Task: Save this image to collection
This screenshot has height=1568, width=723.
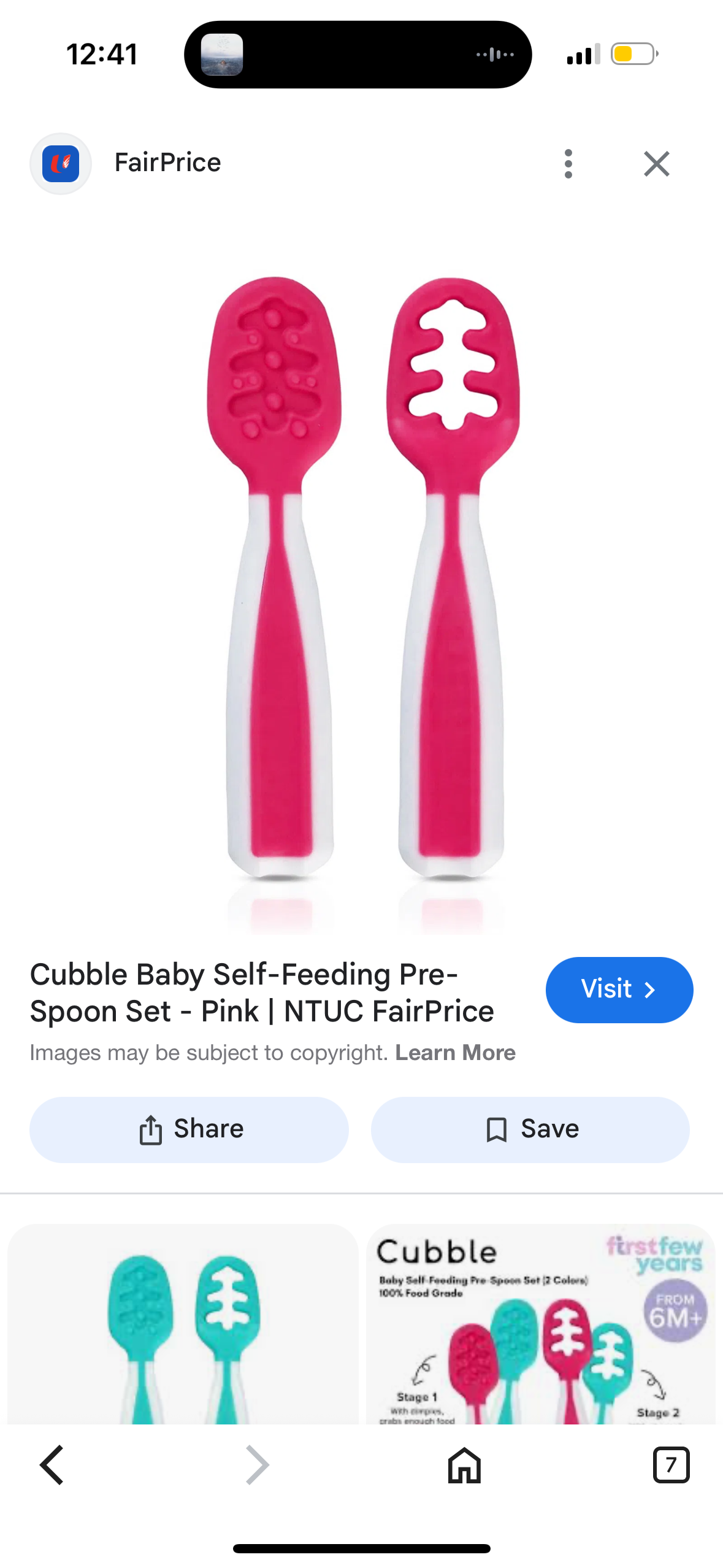Action: tap(530, 1129)
